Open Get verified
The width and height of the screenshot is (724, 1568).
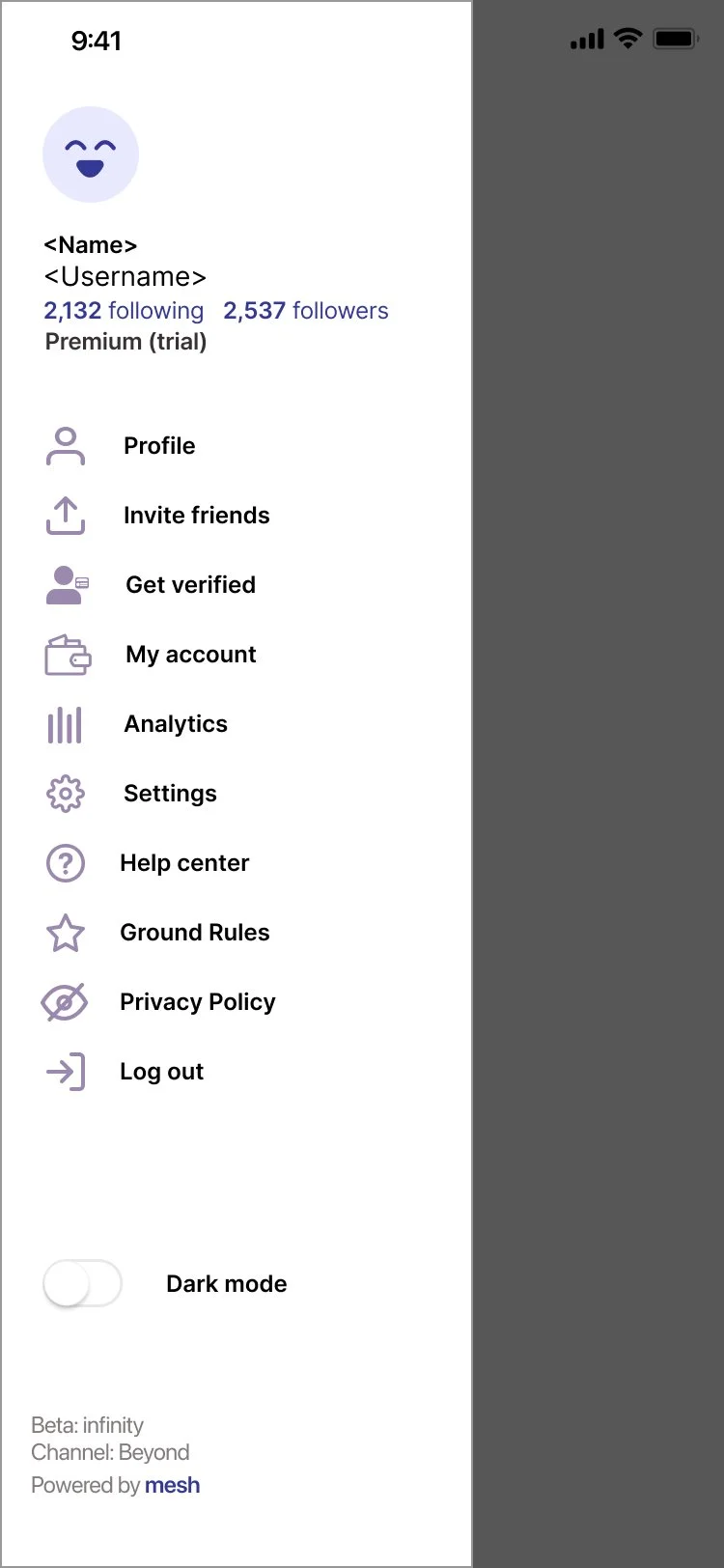click(x=190, y=585)
